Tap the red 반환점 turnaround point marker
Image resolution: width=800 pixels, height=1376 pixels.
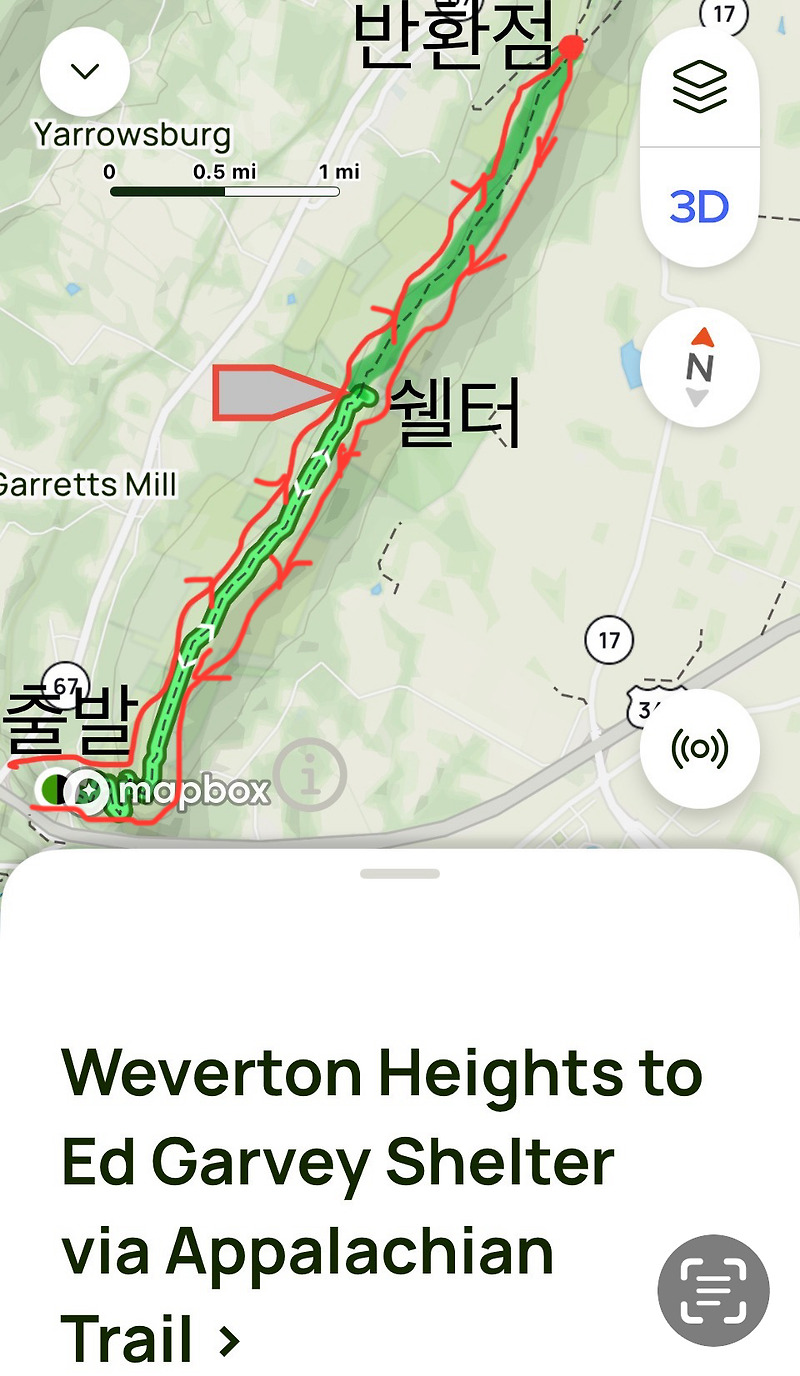(568, 47)
